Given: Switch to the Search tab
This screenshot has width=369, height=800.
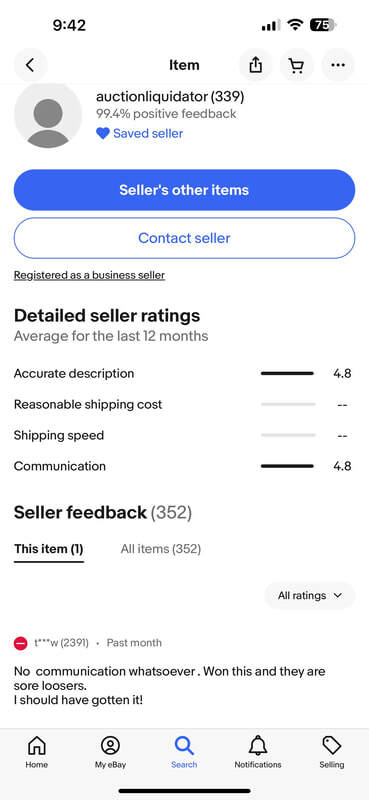Looking at the screenshot, I should tap(184, 753).
